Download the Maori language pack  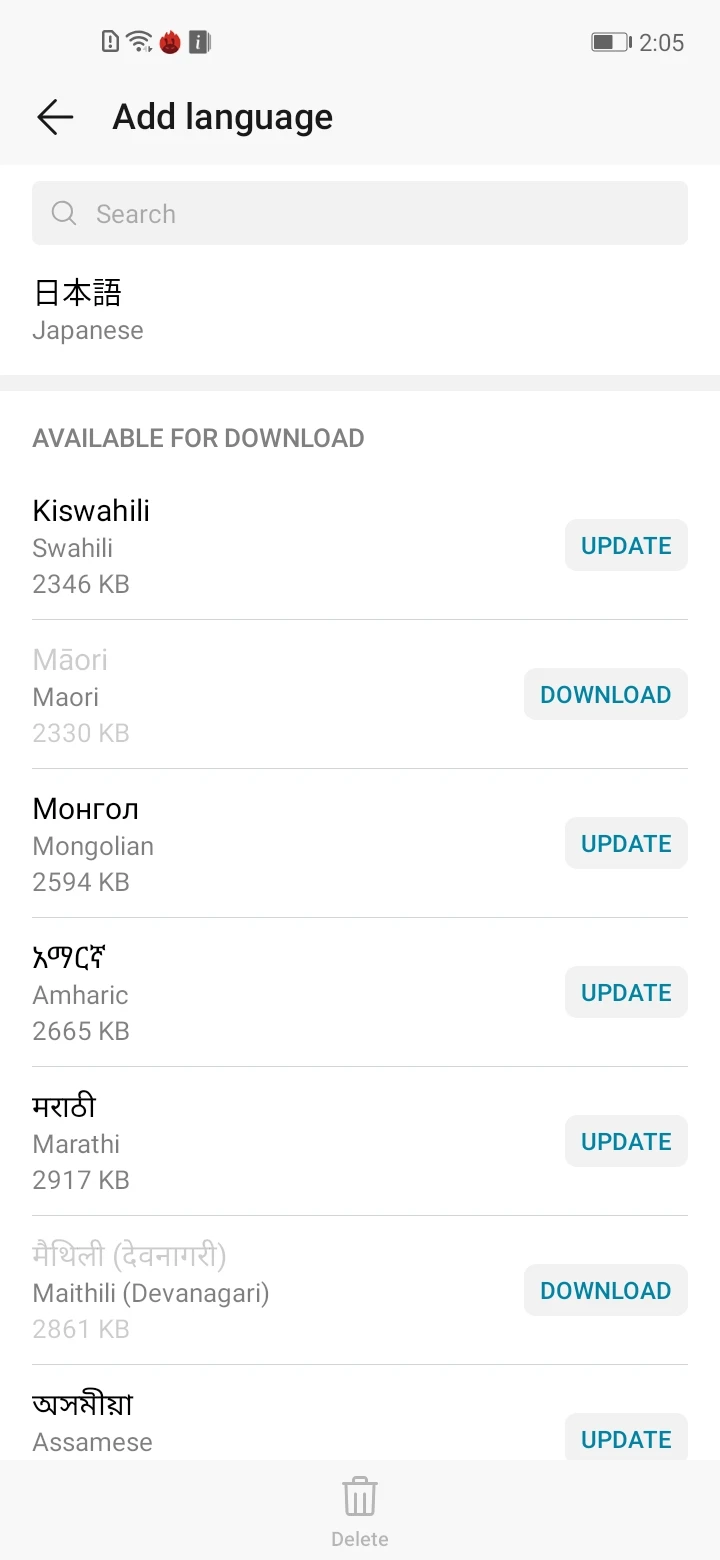(x=606, y=694)
